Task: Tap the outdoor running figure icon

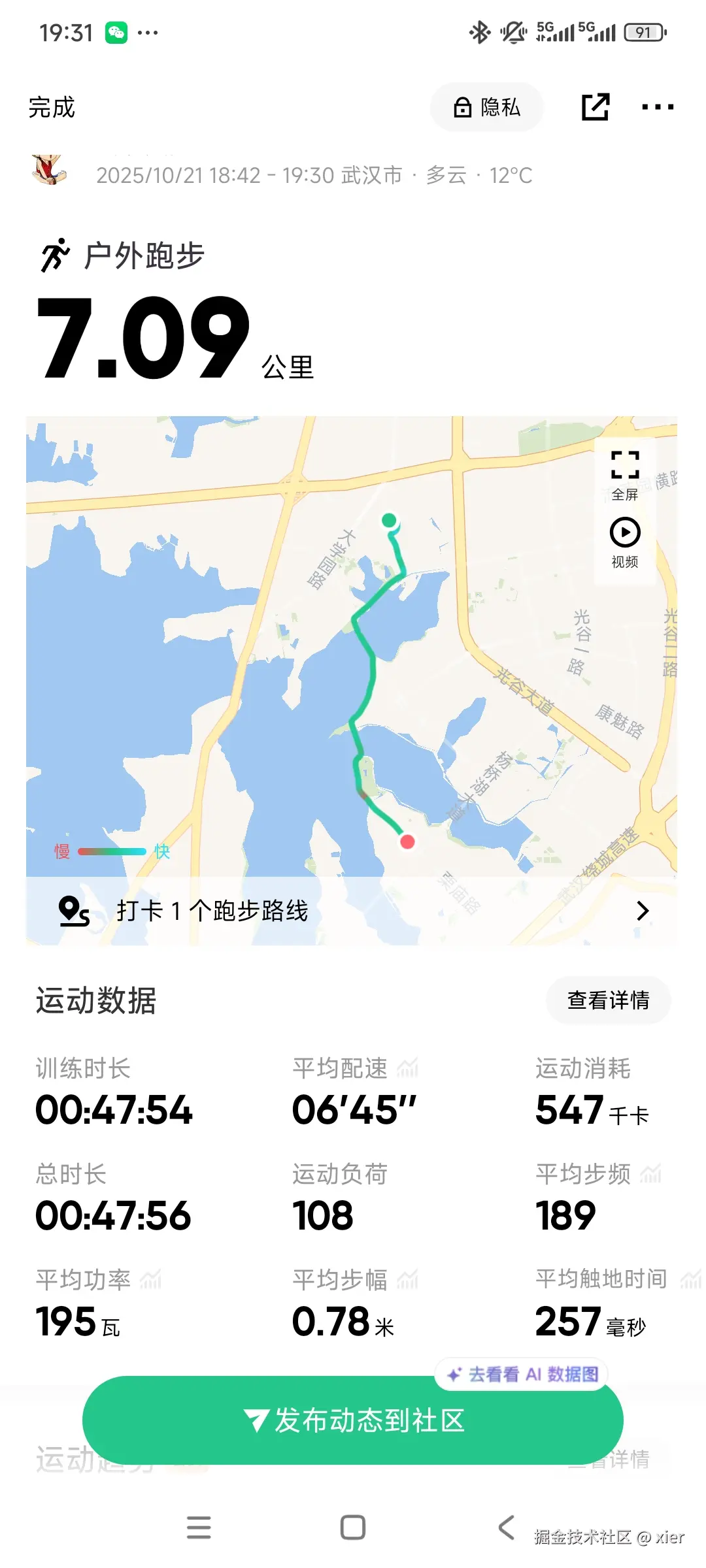Action: coord(56,255)
